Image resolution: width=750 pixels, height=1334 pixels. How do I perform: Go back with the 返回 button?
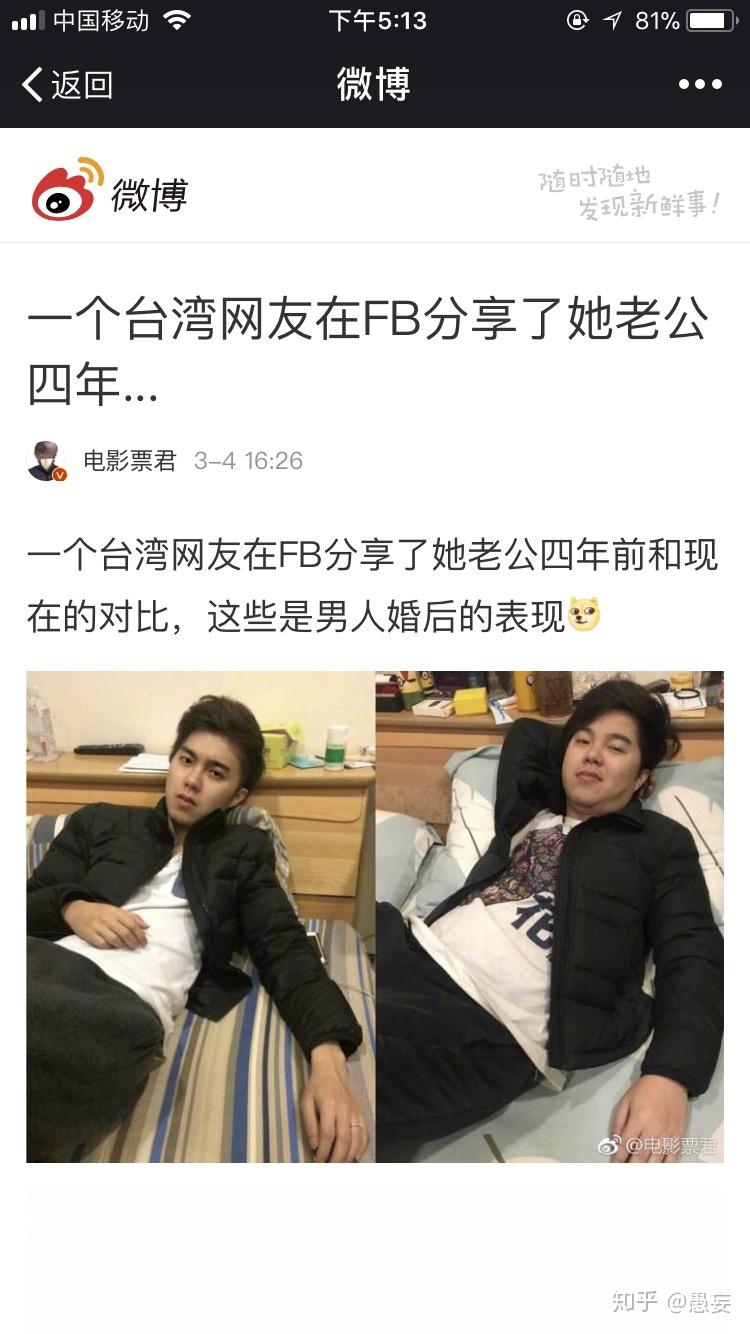tap(67, 85)
